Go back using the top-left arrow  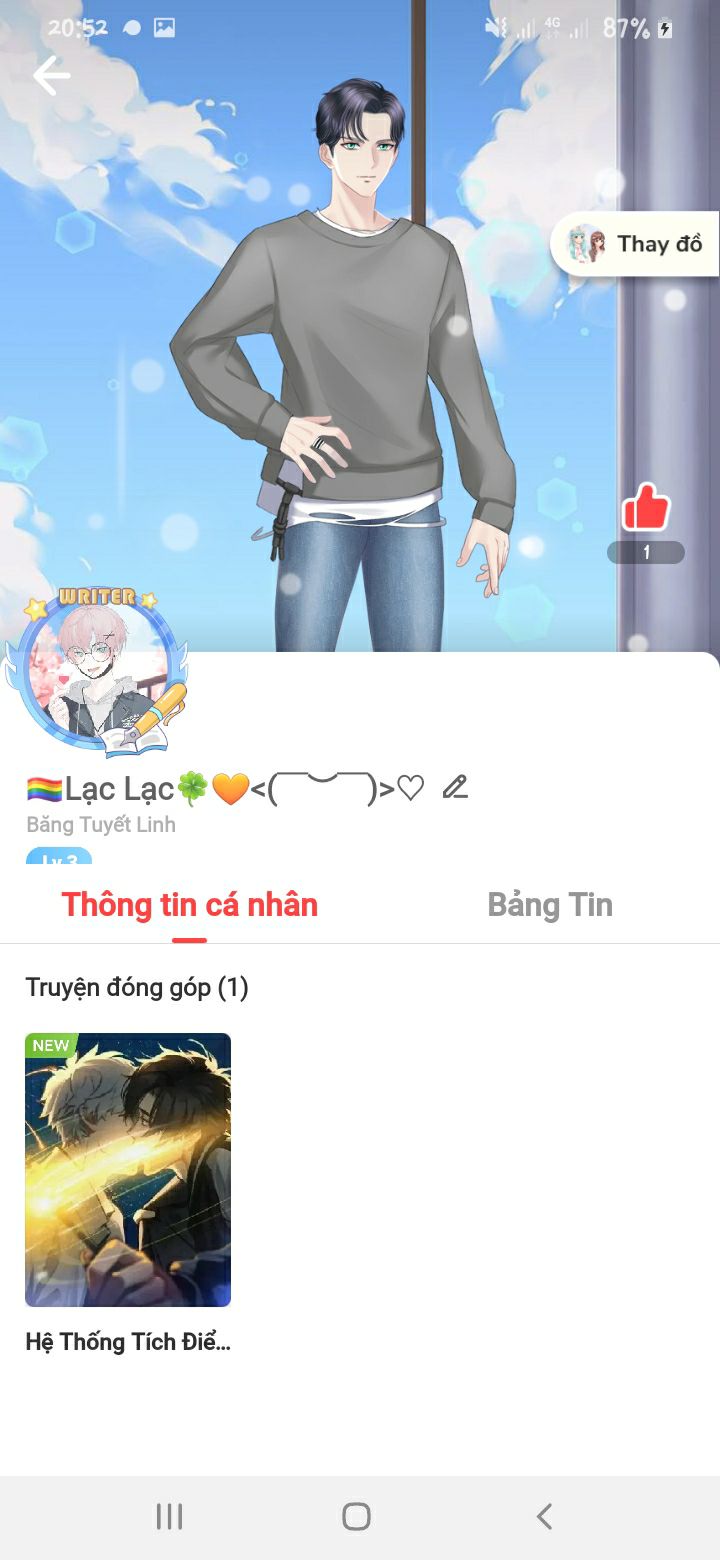click(51, 76)
